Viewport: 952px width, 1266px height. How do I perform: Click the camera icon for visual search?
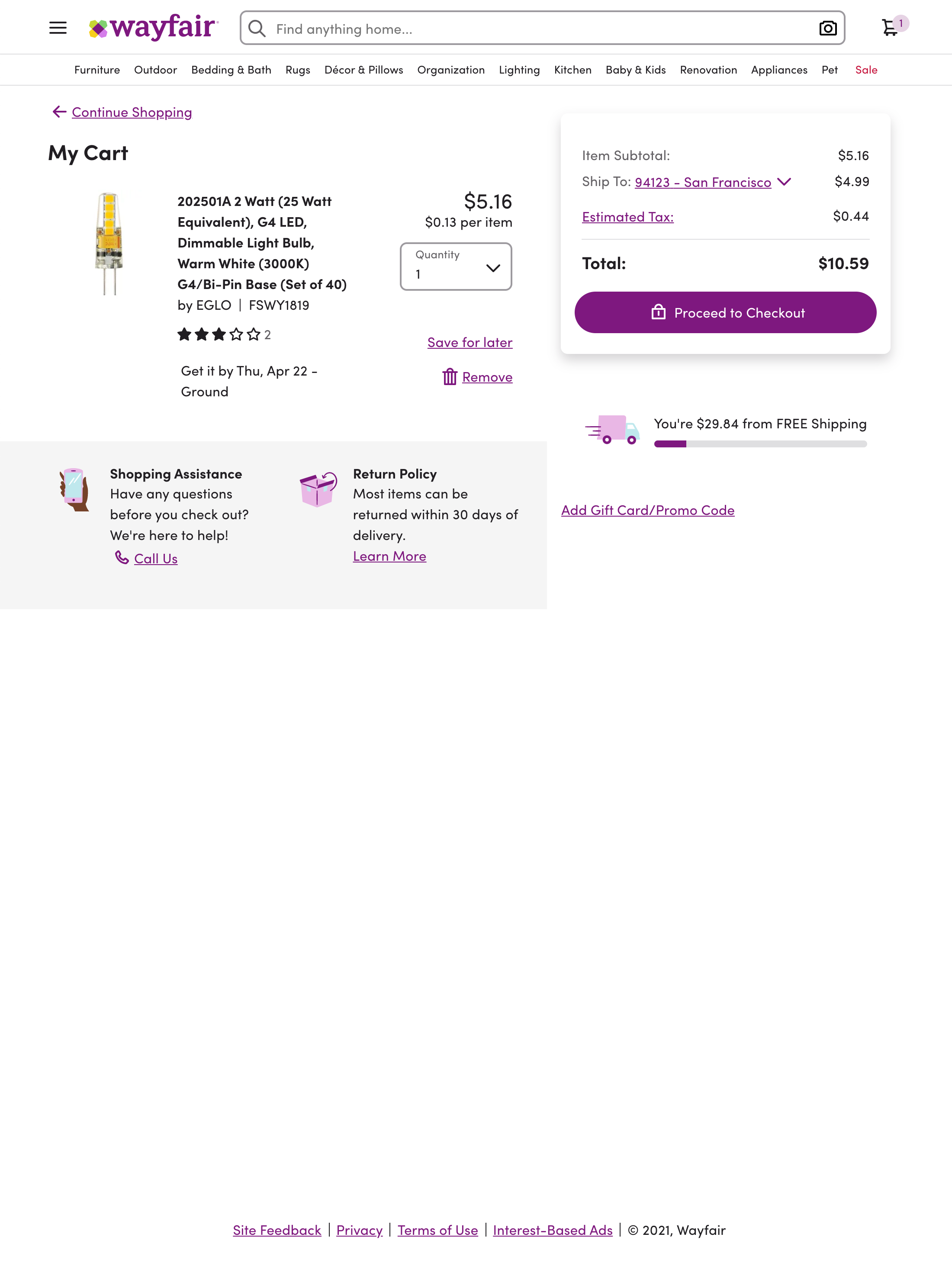point(828,27)
